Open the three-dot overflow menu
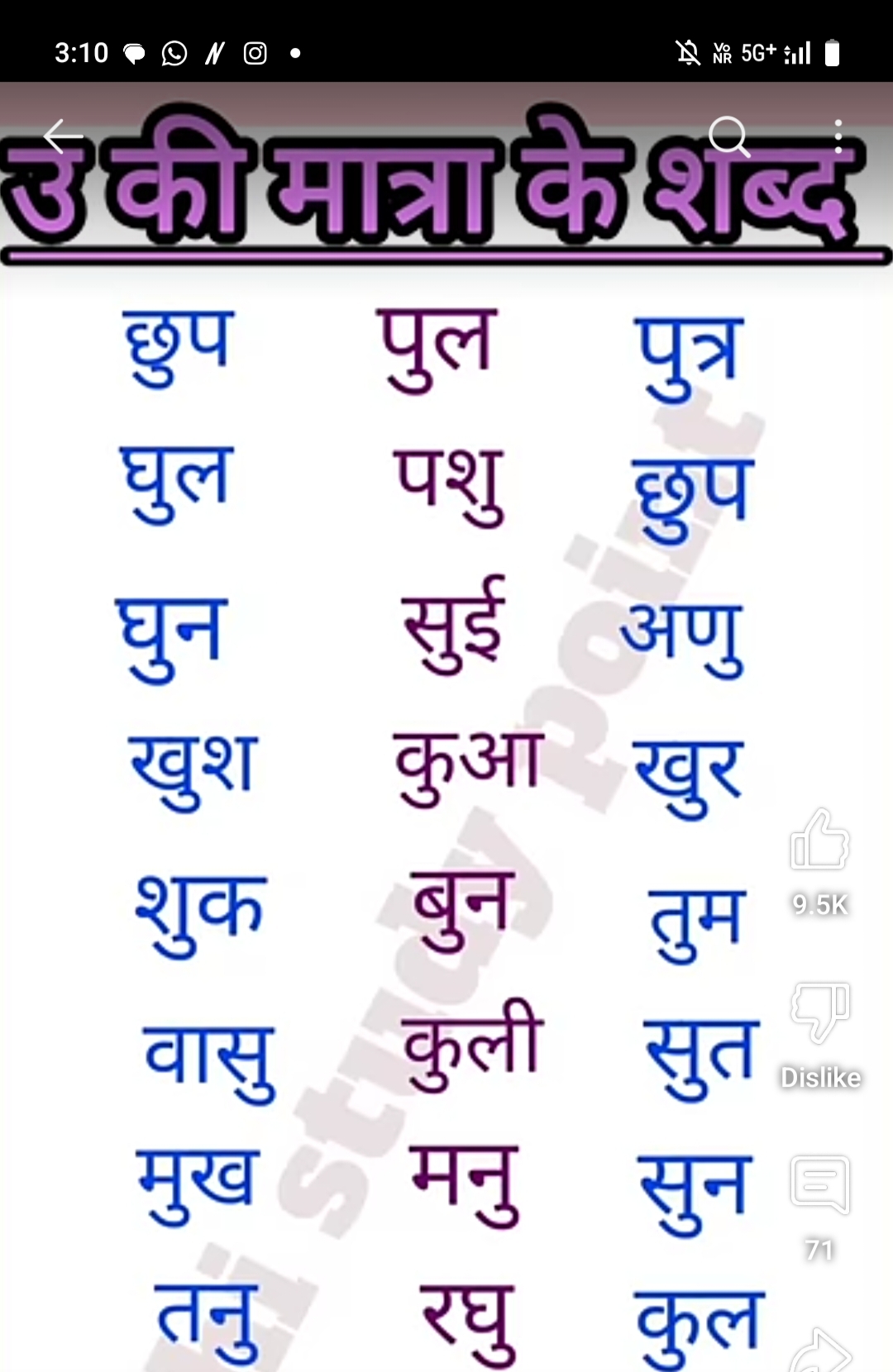 pos(838,137)
